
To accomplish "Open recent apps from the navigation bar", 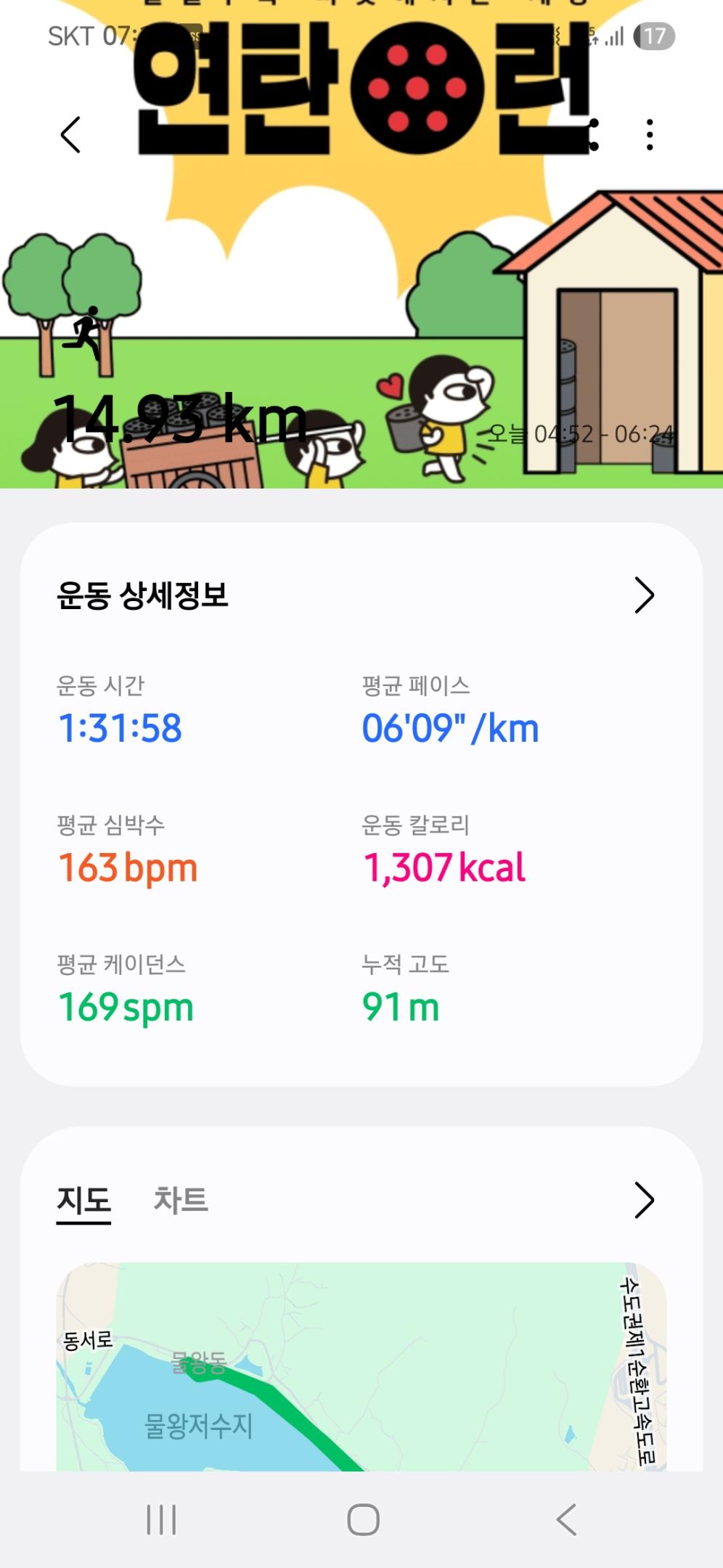I will (x=161, y=1519).
